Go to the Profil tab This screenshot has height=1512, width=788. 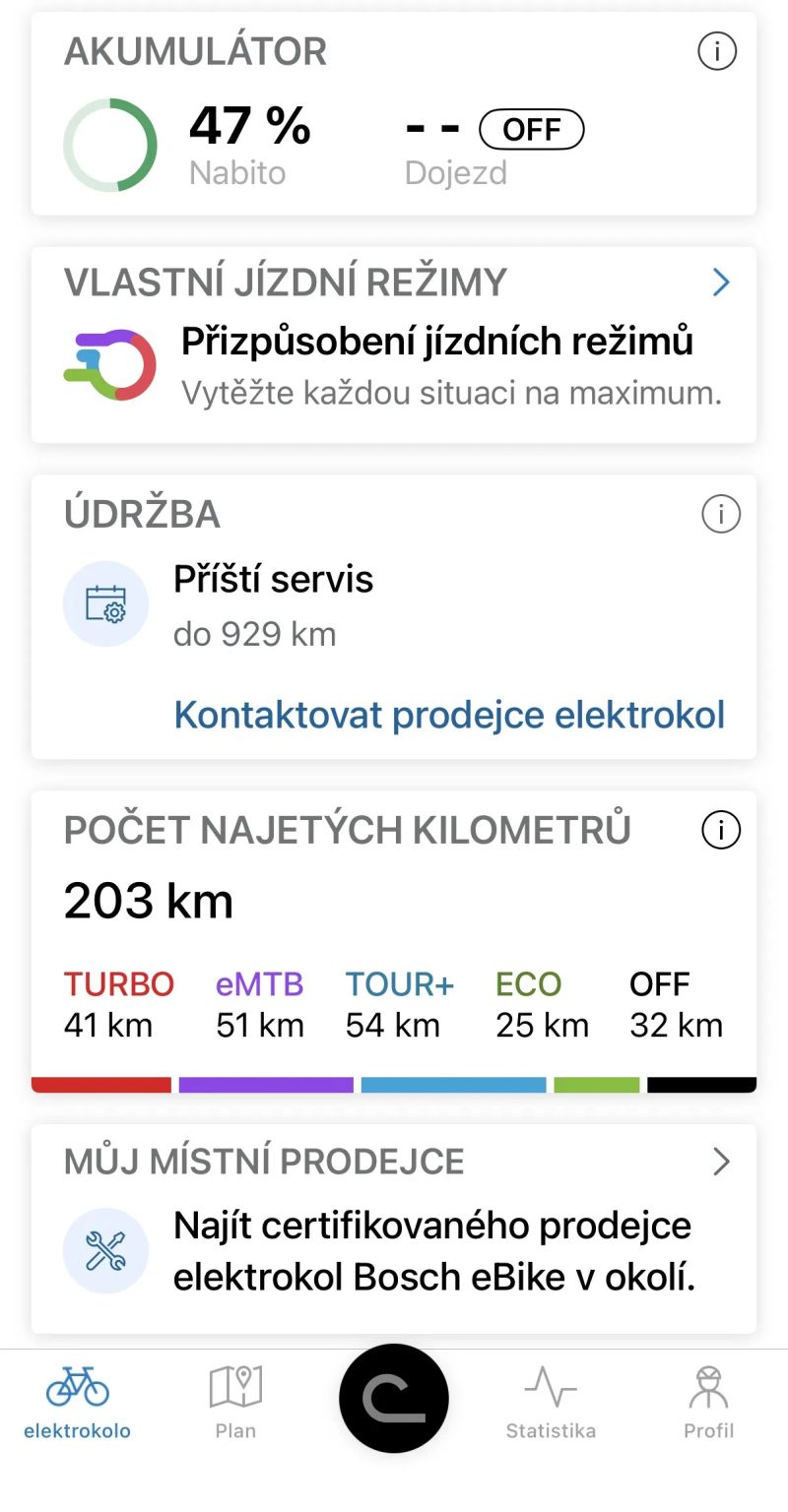click(709, 1402)
